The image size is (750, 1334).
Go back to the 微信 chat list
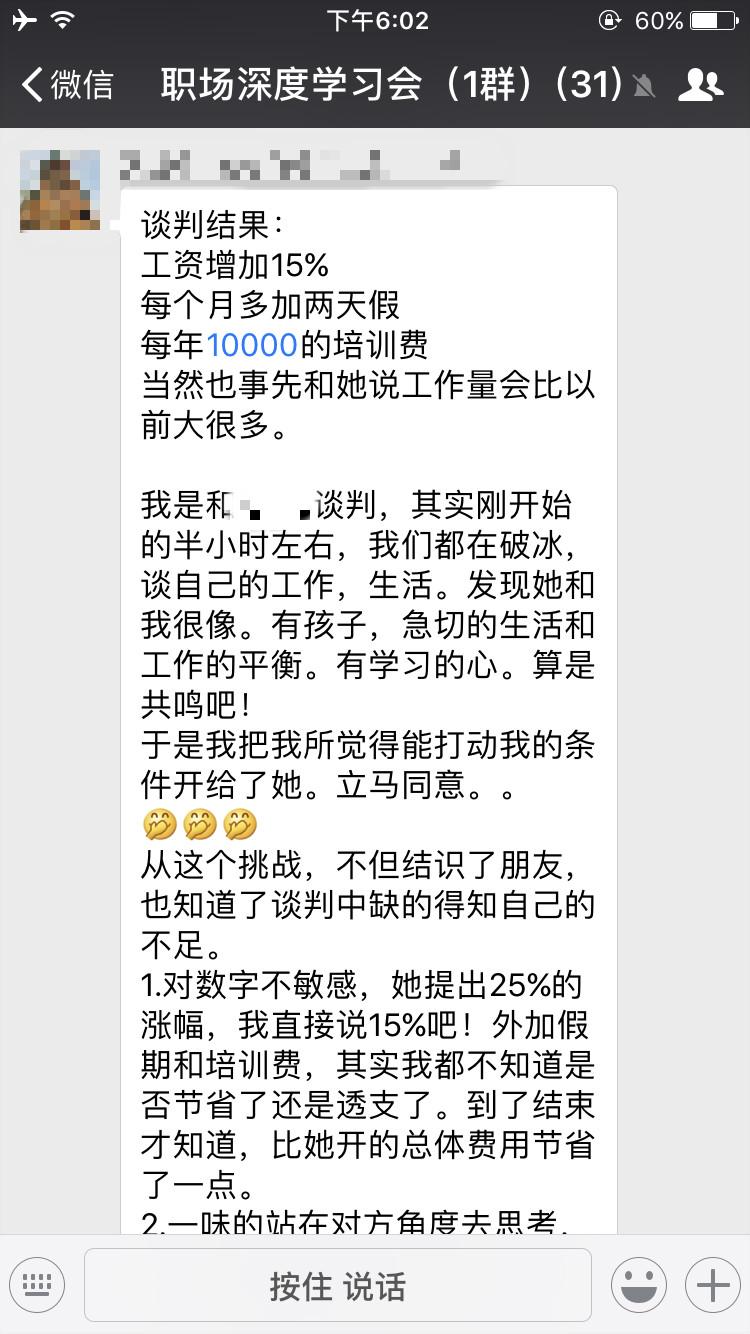66,85
